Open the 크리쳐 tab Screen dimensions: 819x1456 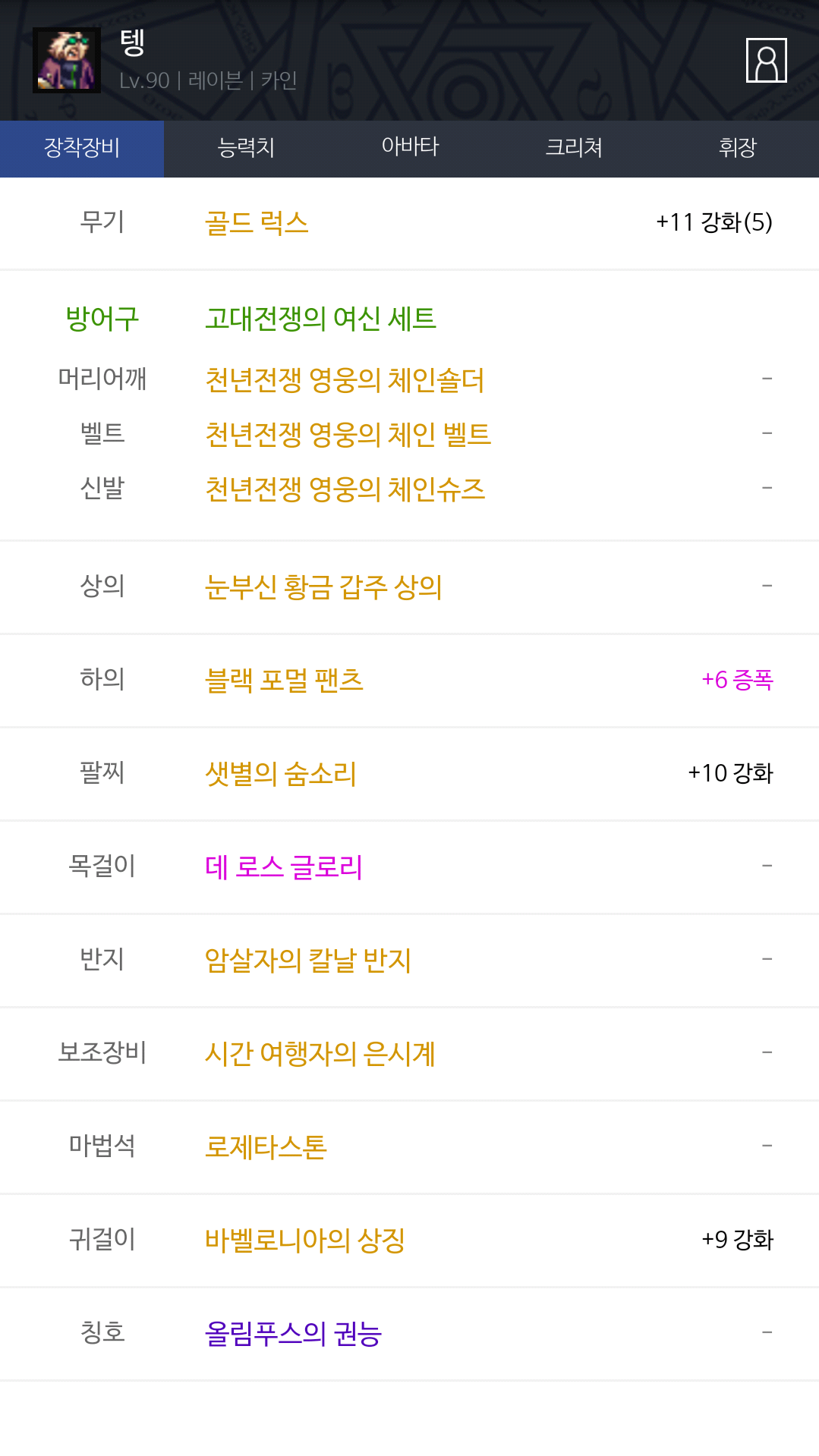tap(574, 148)
